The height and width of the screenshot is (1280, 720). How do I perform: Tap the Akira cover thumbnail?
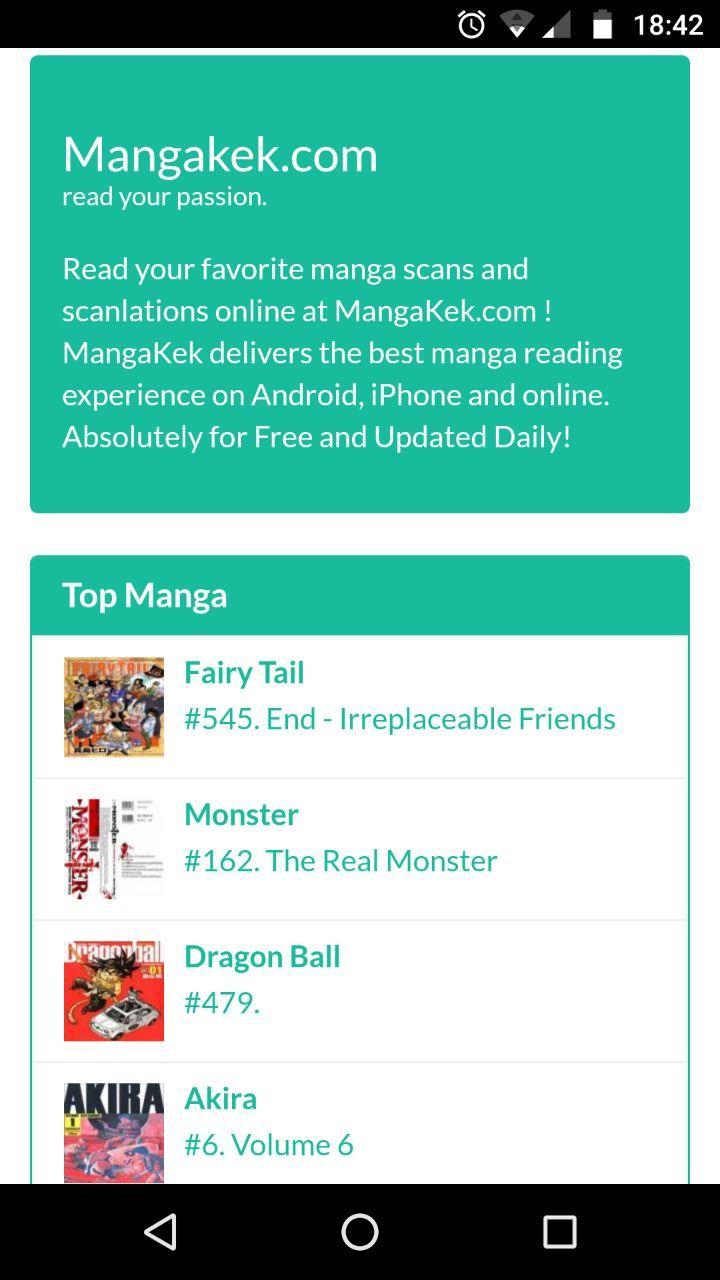point(114,1133)
